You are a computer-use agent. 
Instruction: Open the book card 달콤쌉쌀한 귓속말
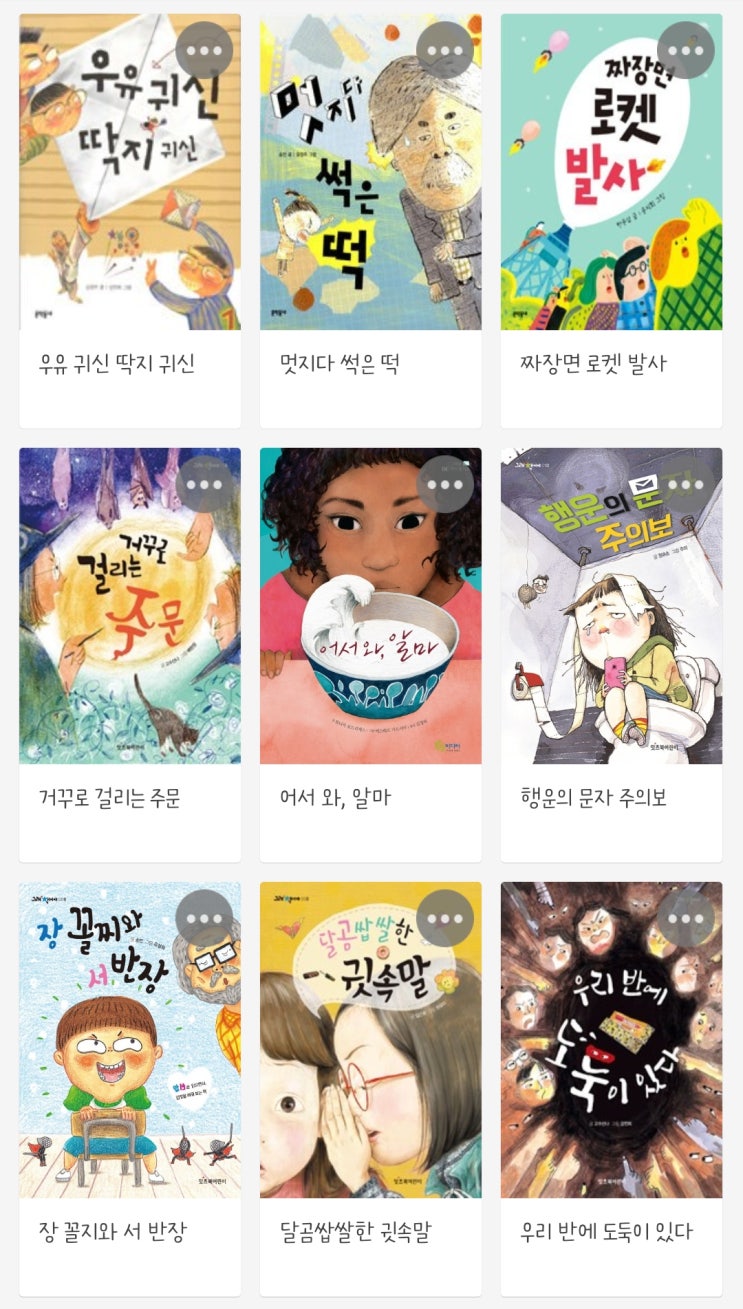point(371,1089)
